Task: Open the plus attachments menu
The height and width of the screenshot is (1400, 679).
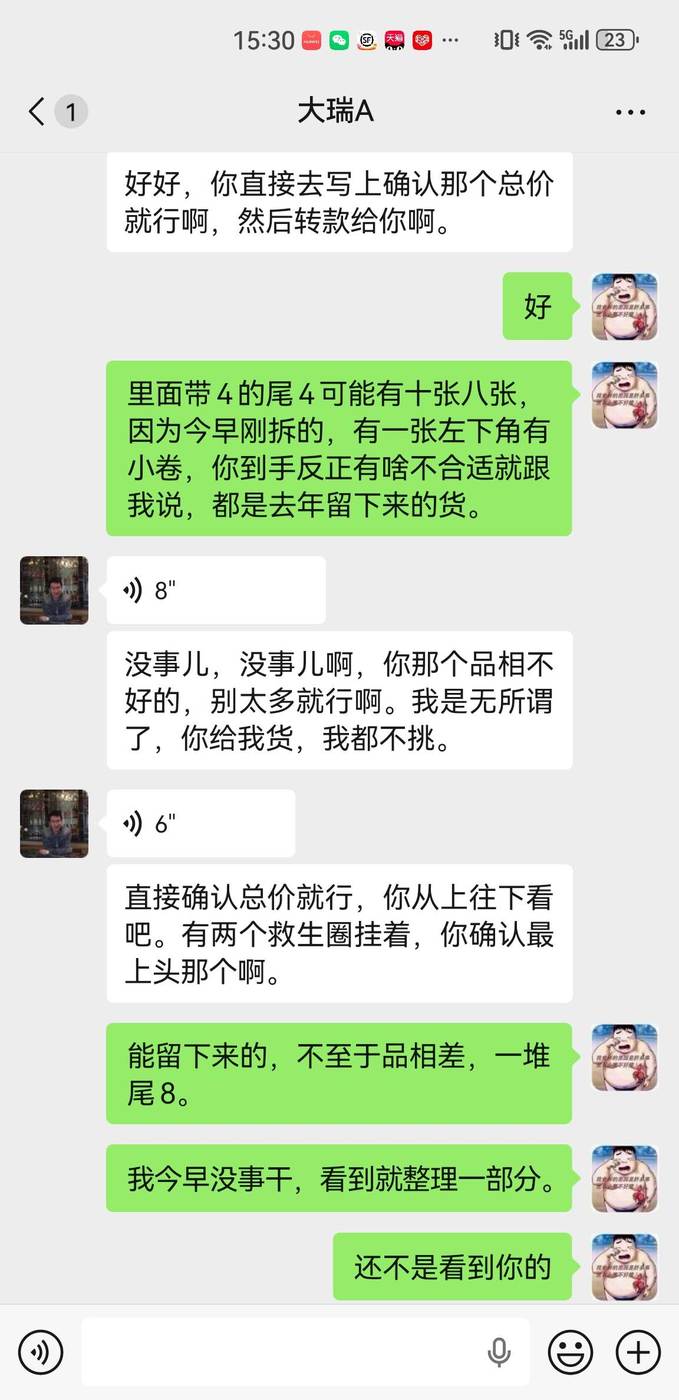Action: [637, 1353]
